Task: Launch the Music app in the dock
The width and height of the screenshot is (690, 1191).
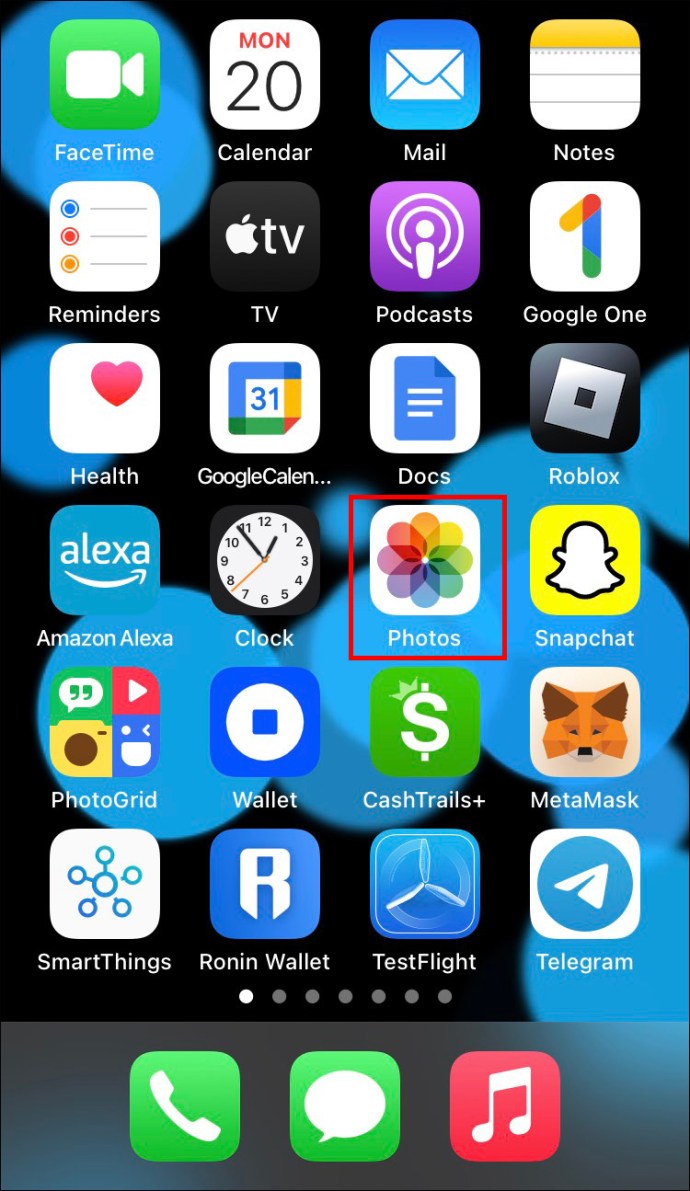Action: tap(505, 1107)
